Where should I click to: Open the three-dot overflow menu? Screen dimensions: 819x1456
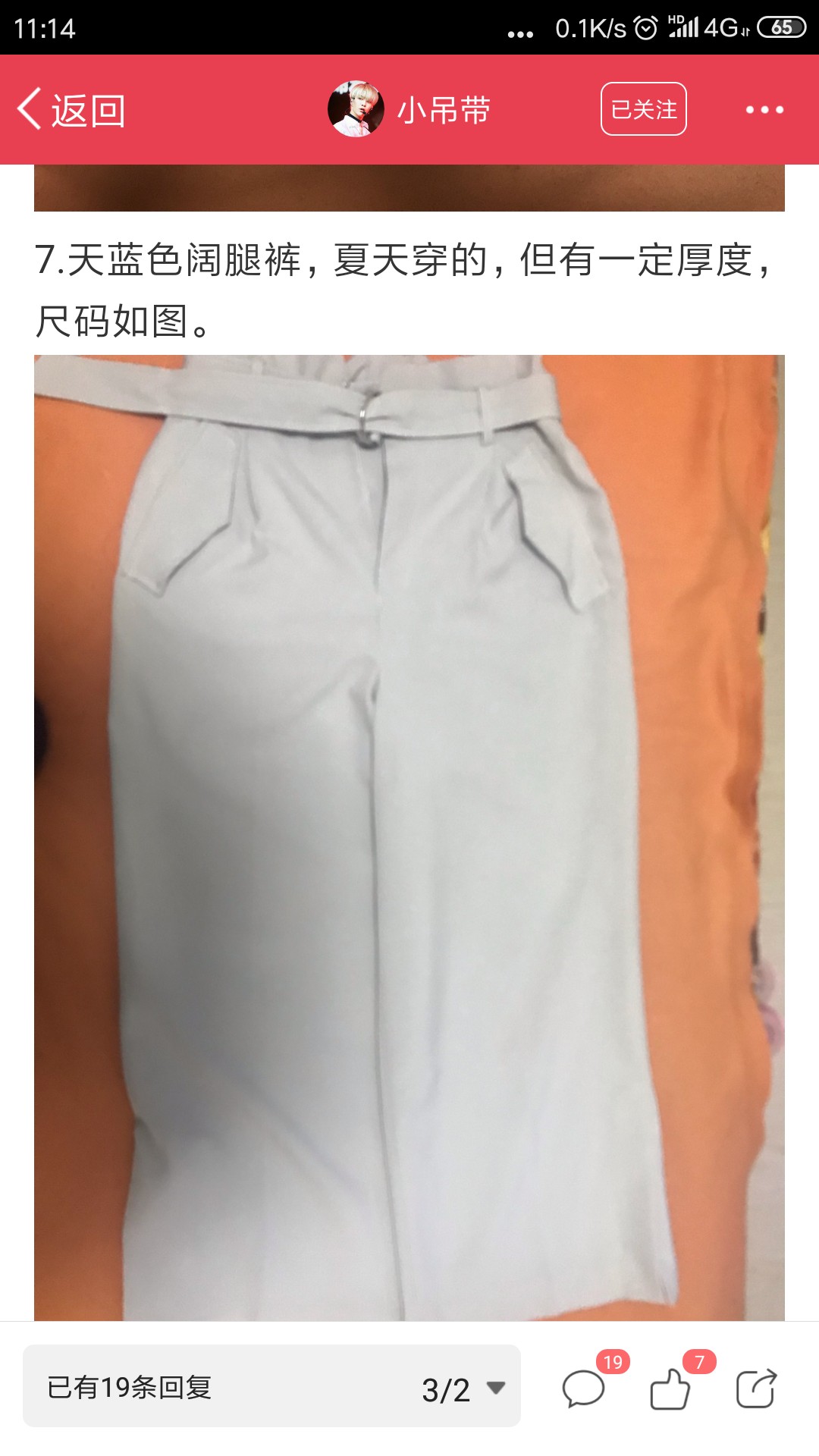[x=764, y=110]
